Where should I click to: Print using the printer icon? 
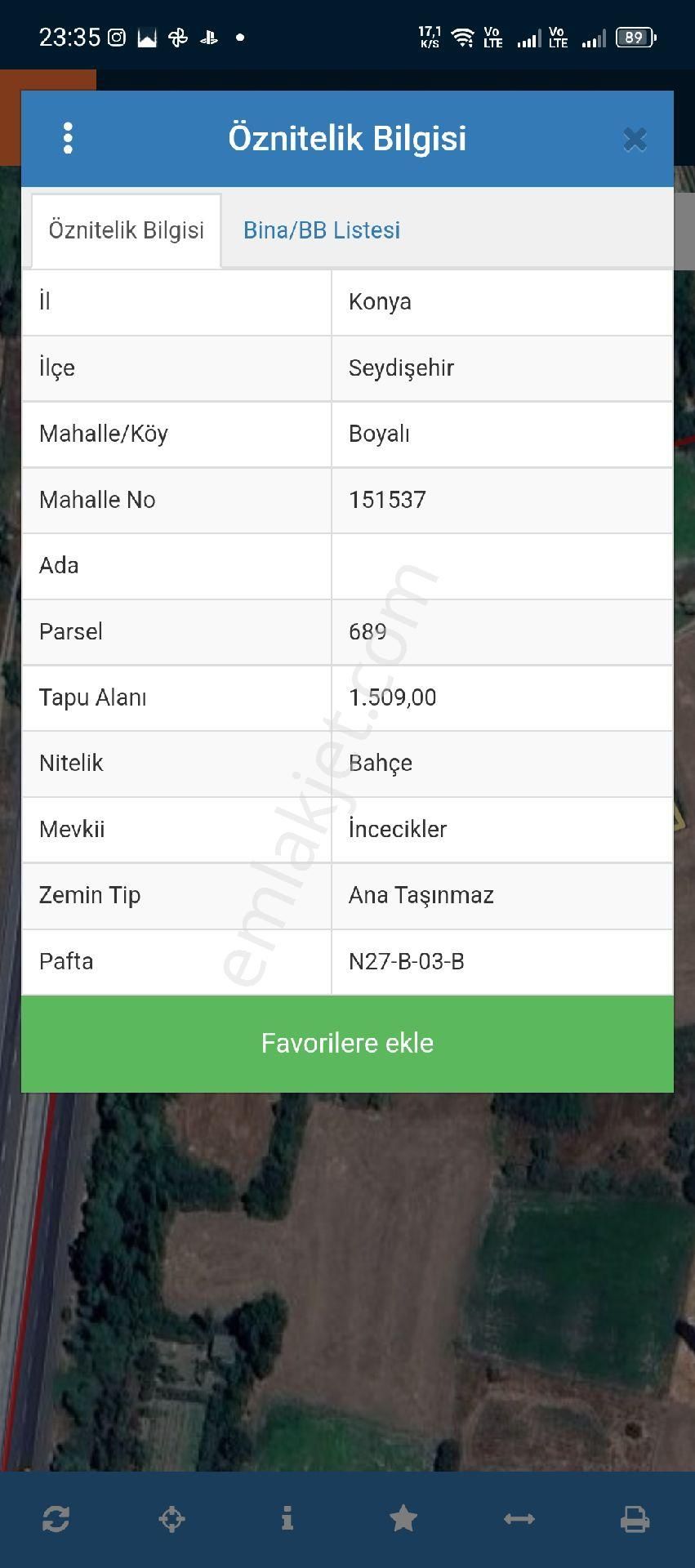(635, 1519)
